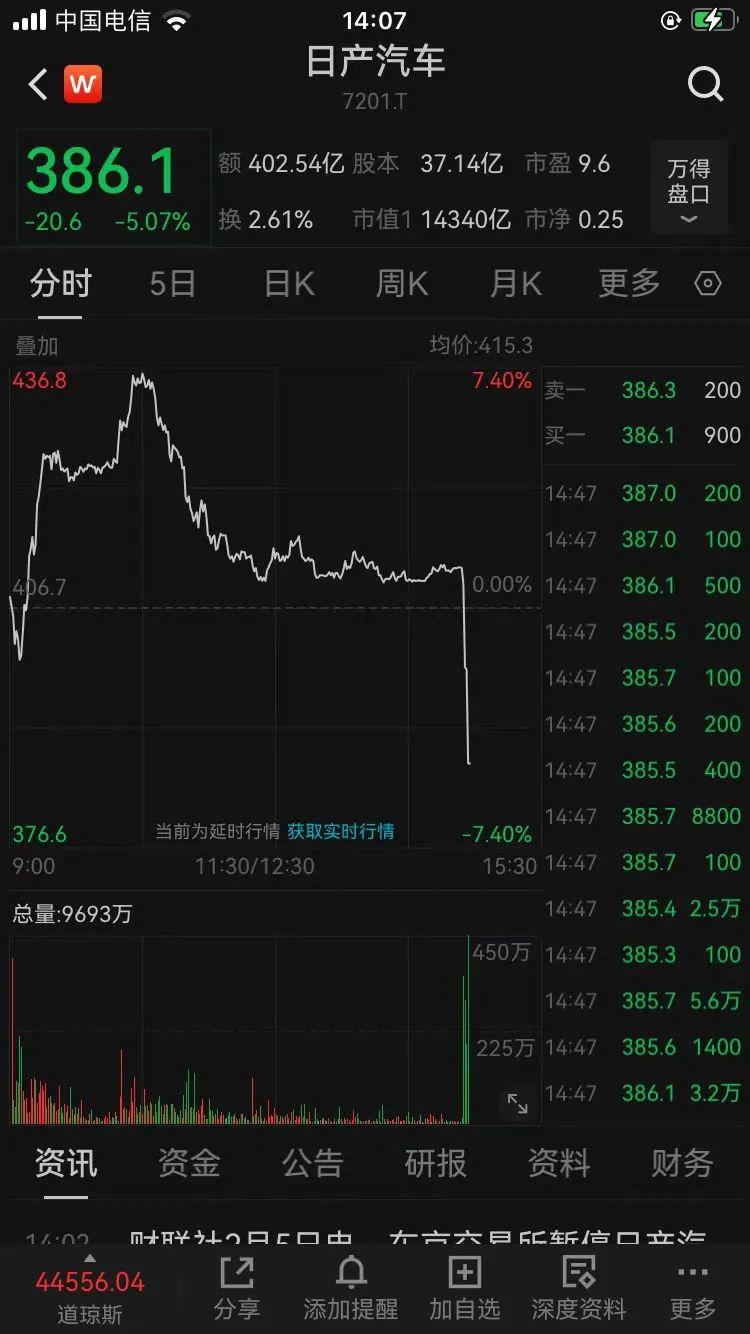
Task: Tap the 道琼斯 index ticker
Action: [x=88, y=1290]
